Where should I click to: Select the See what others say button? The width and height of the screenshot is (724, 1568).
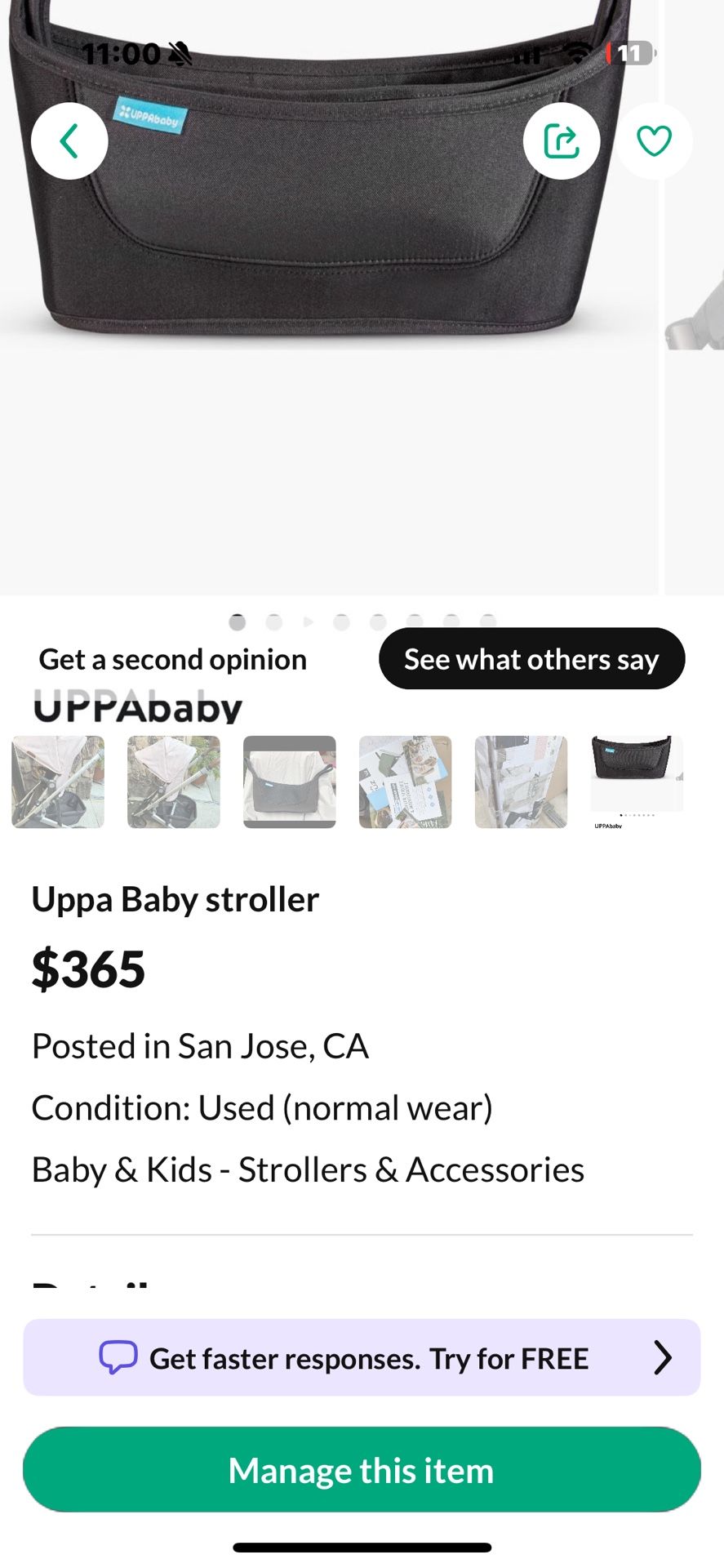(x=531, y=659)
